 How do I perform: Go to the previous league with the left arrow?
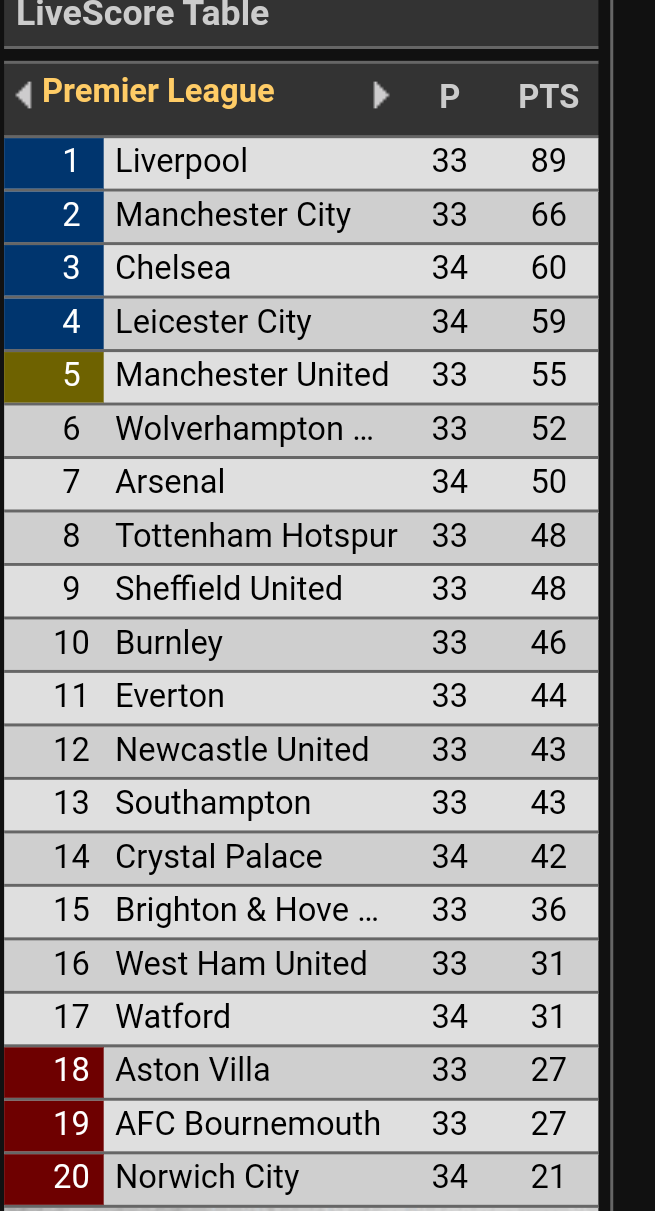23,95
